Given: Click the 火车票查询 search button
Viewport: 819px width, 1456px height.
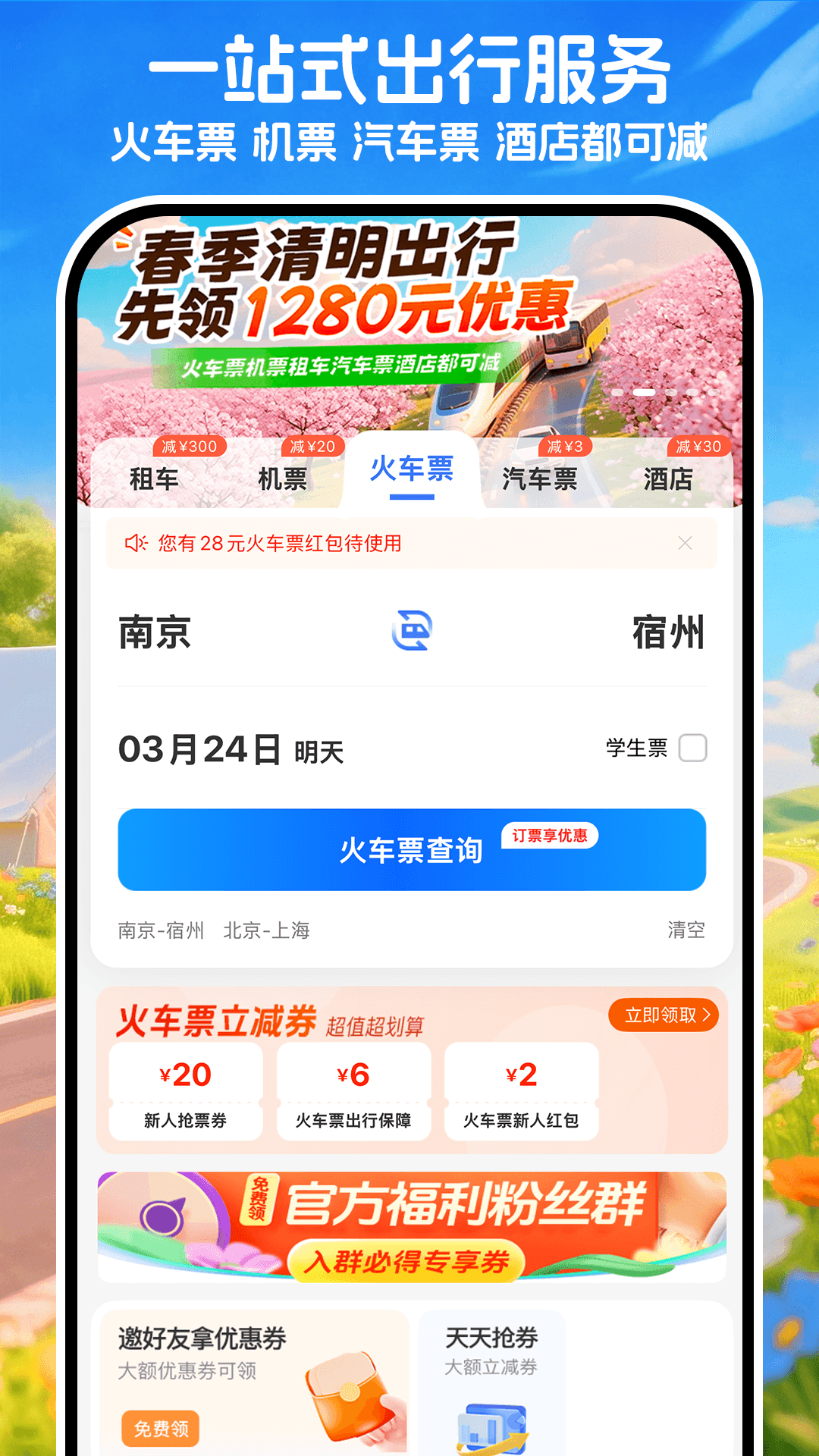Looking at the screenshot, I should (x=412, y=850).
